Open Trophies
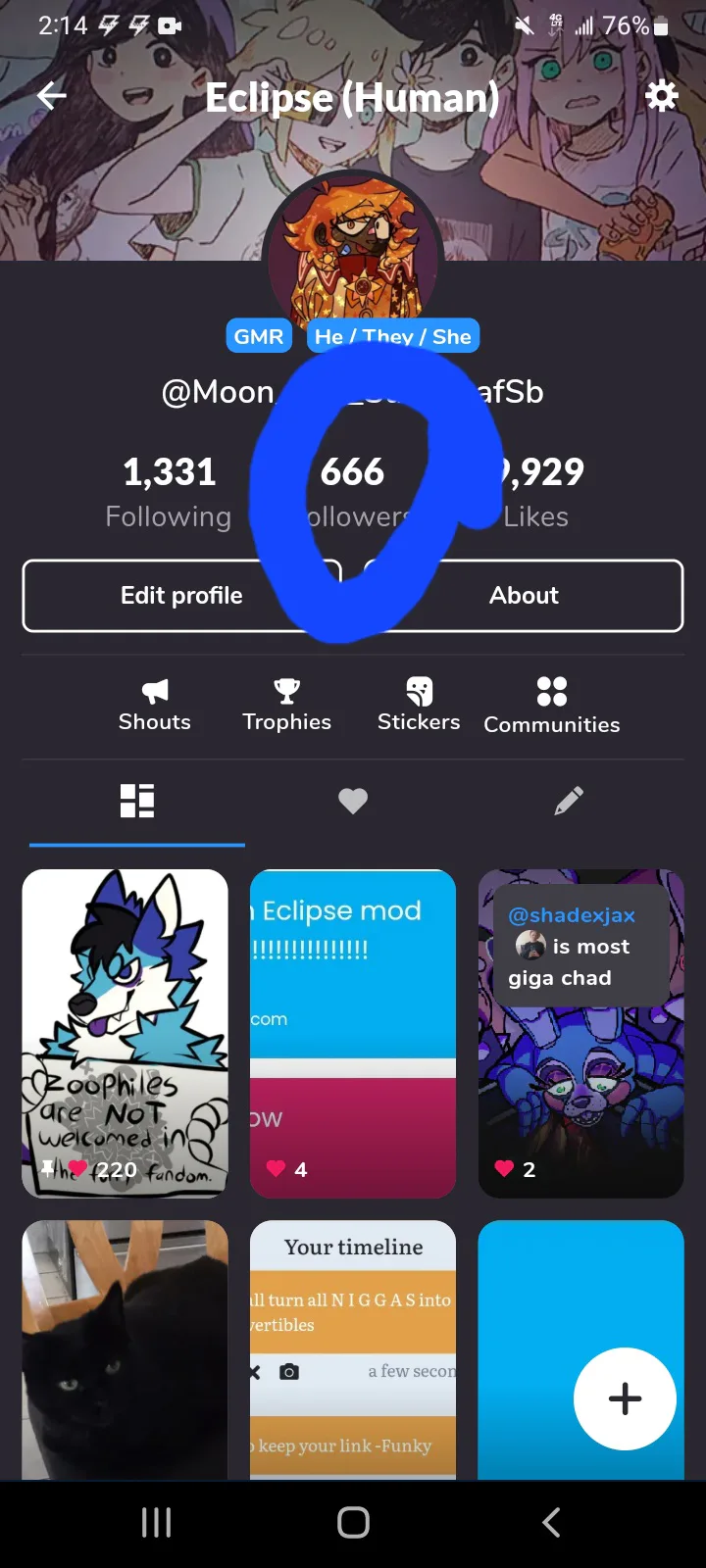 pos(286,706)
